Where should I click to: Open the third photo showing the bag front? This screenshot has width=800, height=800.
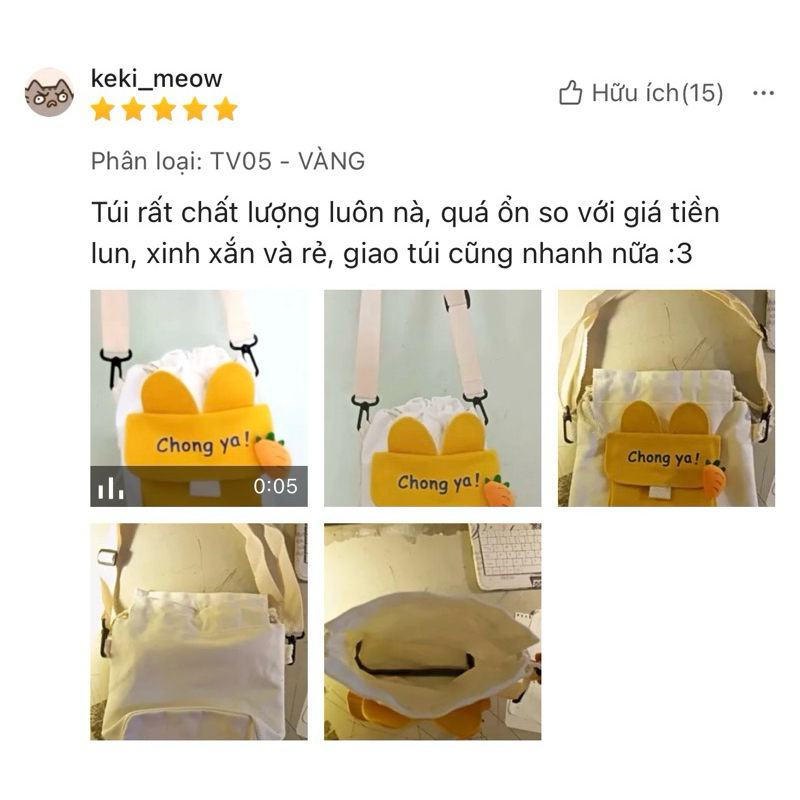(666, 398)
